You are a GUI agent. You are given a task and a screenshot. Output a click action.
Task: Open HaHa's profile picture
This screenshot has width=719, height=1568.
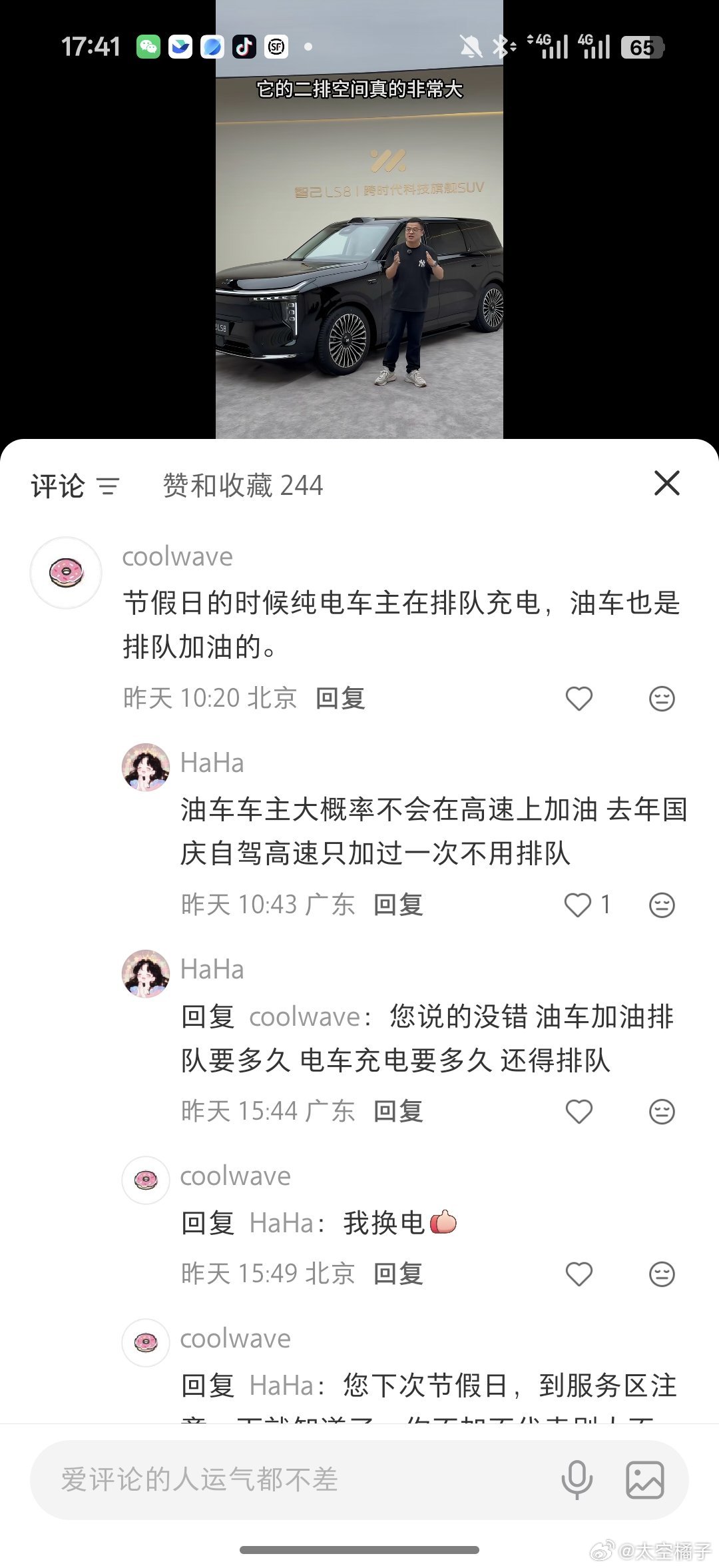[146, 764]
